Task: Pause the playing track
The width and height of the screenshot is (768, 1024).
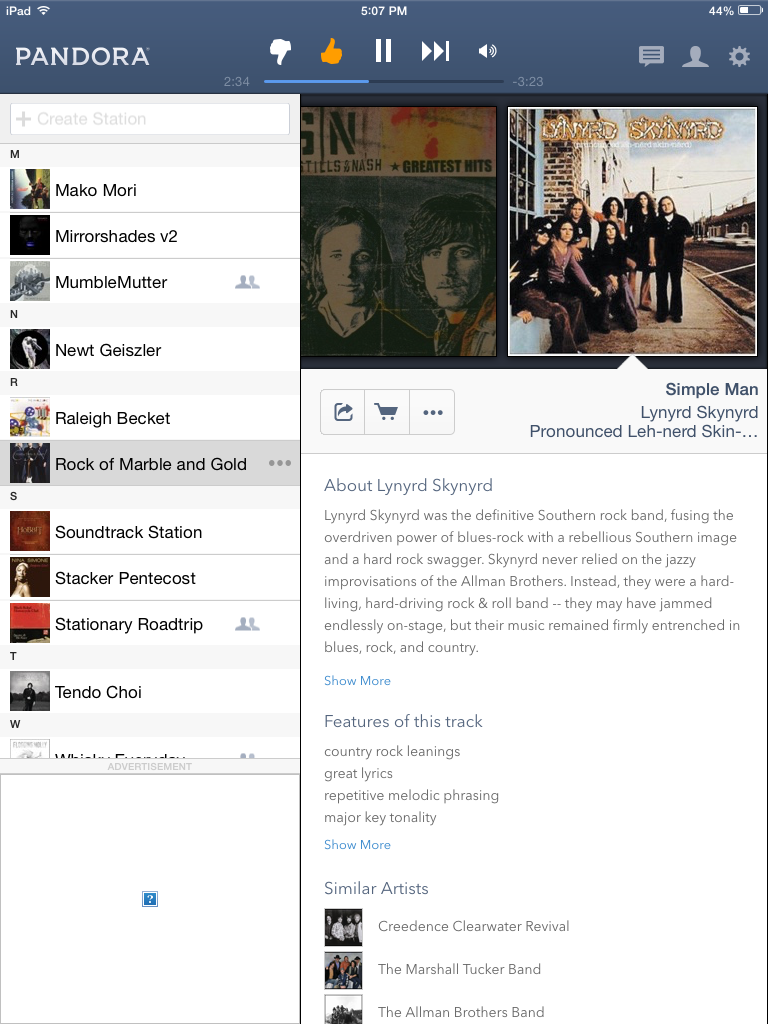Action: (383, 51)
